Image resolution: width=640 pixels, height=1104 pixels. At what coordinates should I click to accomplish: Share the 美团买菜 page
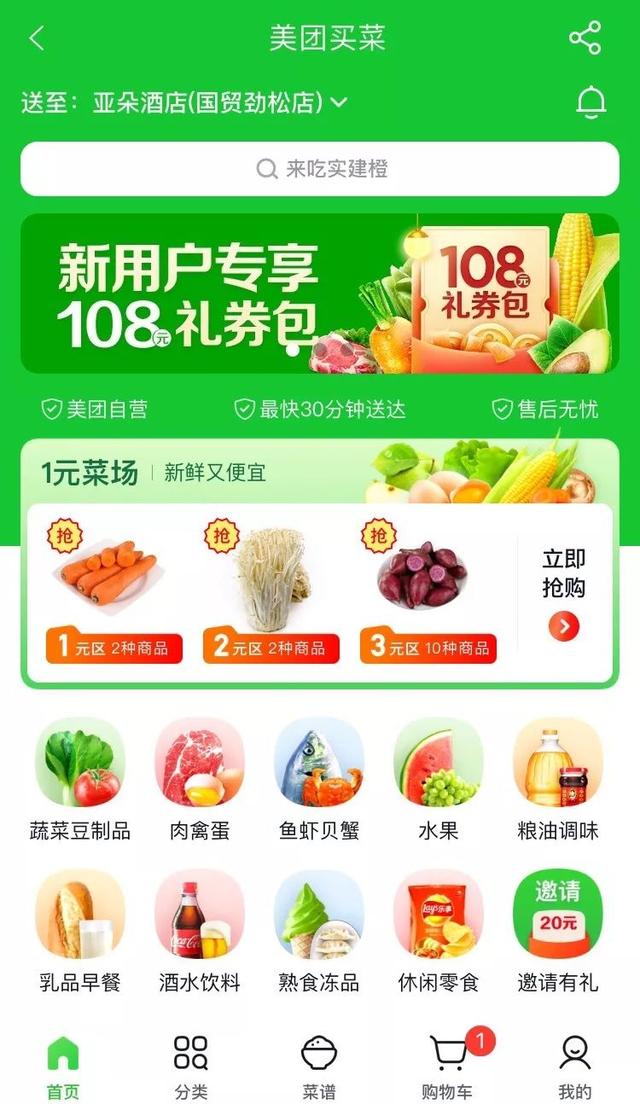[x=585, y=38]
